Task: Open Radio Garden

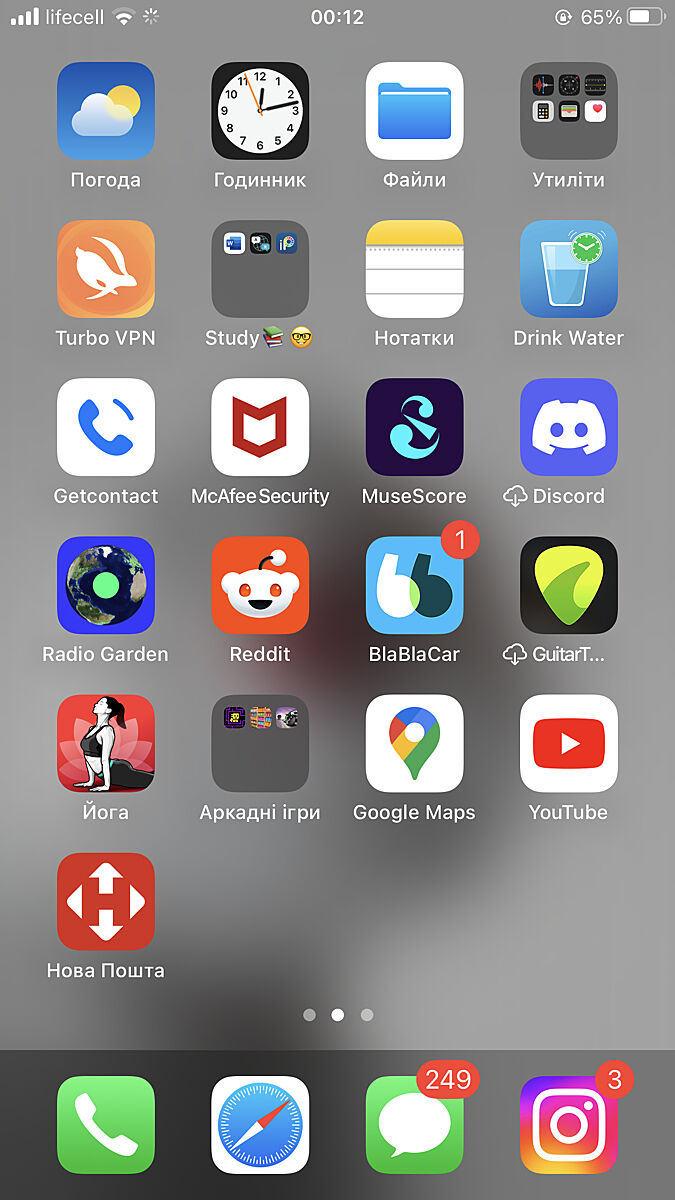Action: pyautogui.click(x=106, y=585)
